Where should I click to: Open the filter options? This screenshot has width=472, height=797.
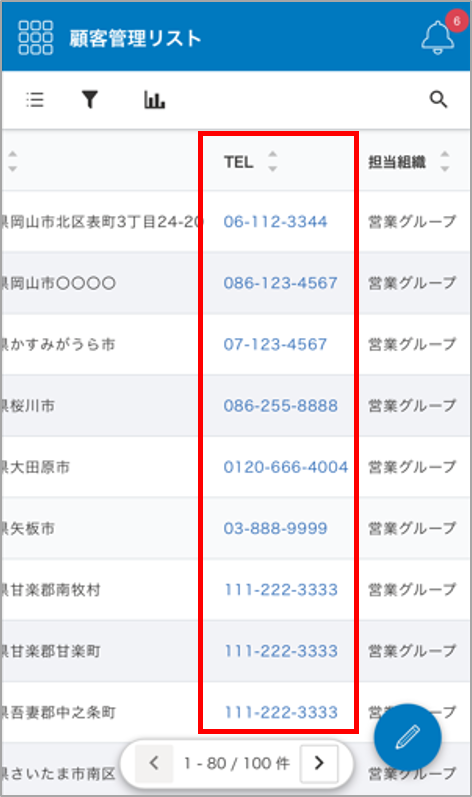tap(90, 100)
